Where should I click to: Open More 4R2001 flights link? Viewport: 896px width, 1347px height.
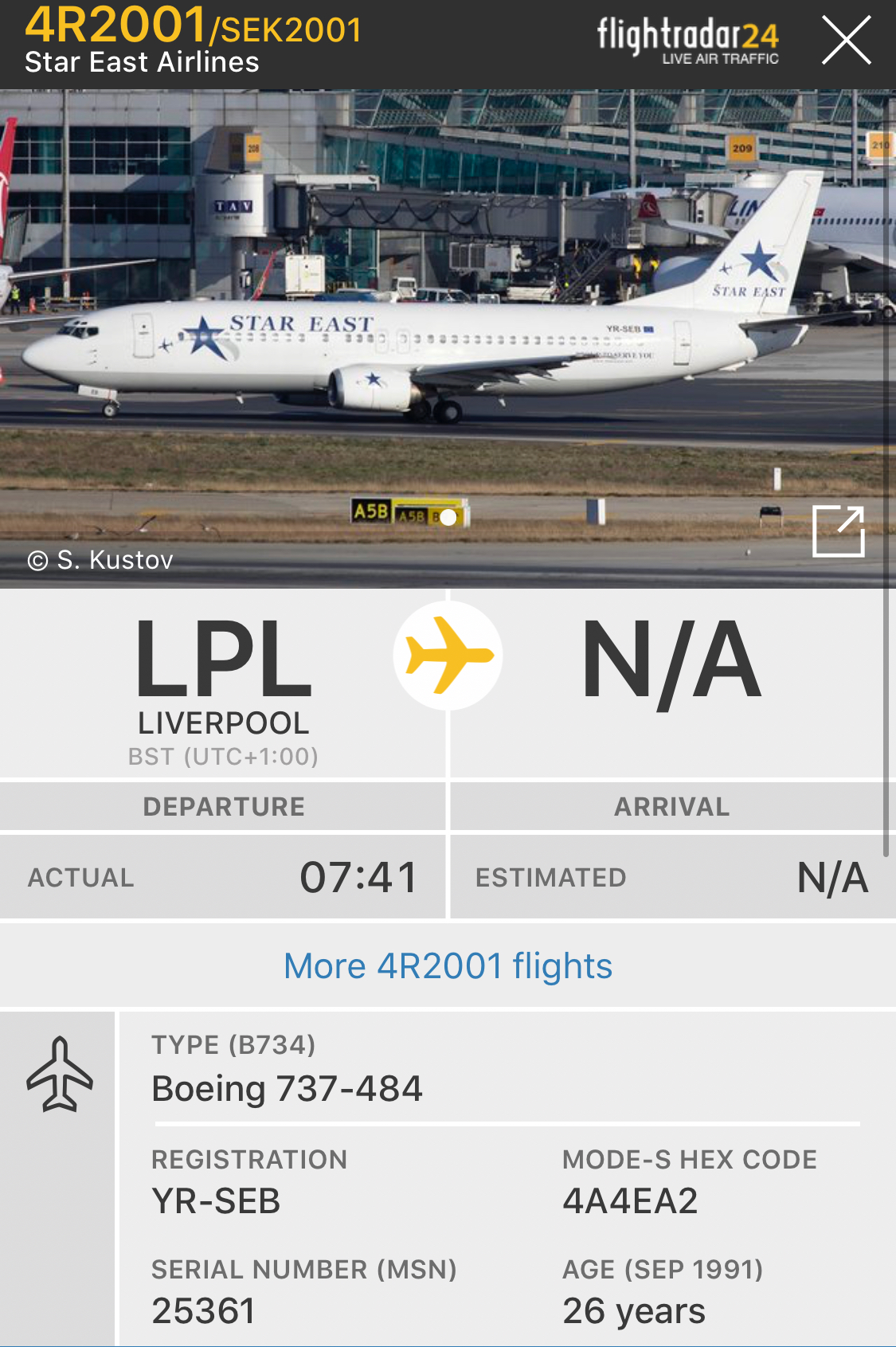tap(448, 966)
